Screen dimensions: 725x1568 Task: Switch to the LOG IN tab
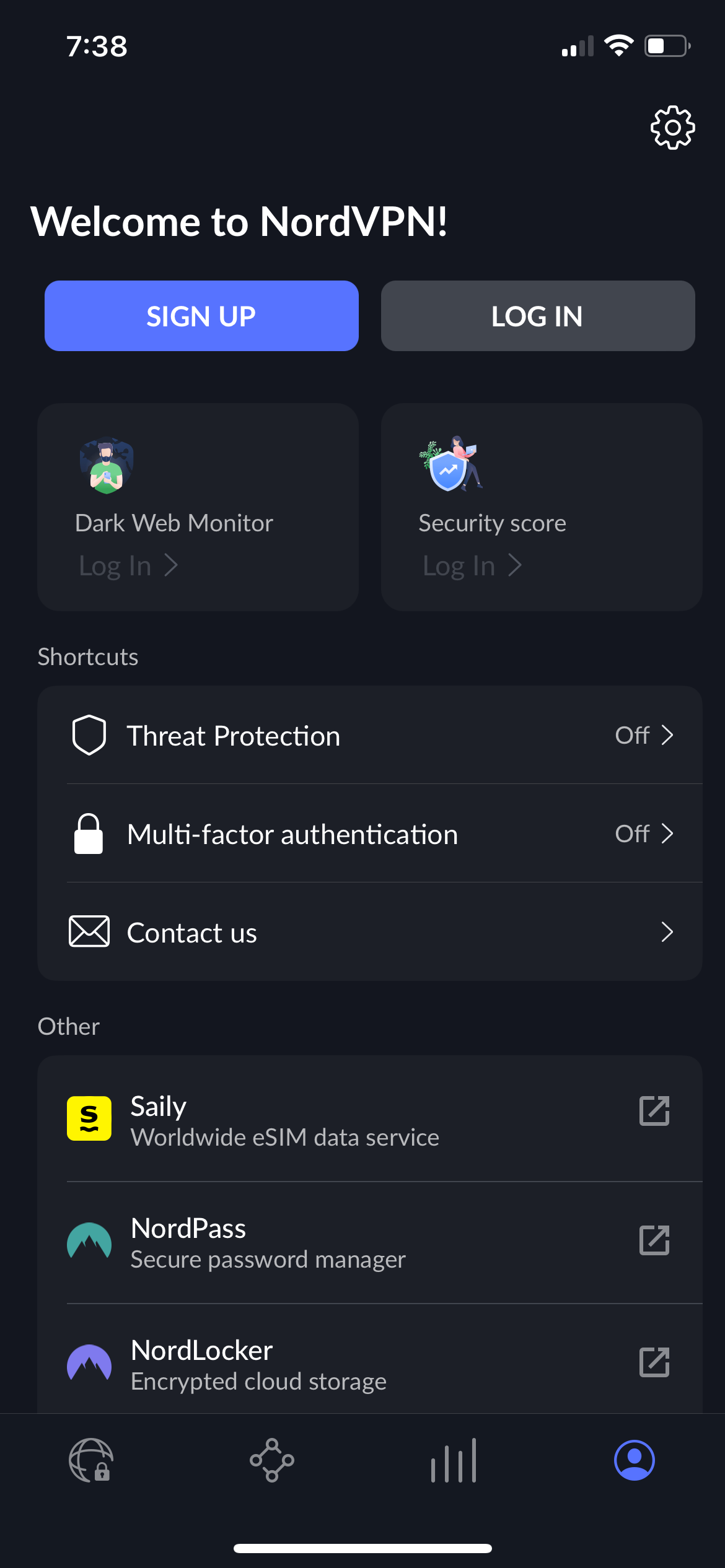coord(537,316)
